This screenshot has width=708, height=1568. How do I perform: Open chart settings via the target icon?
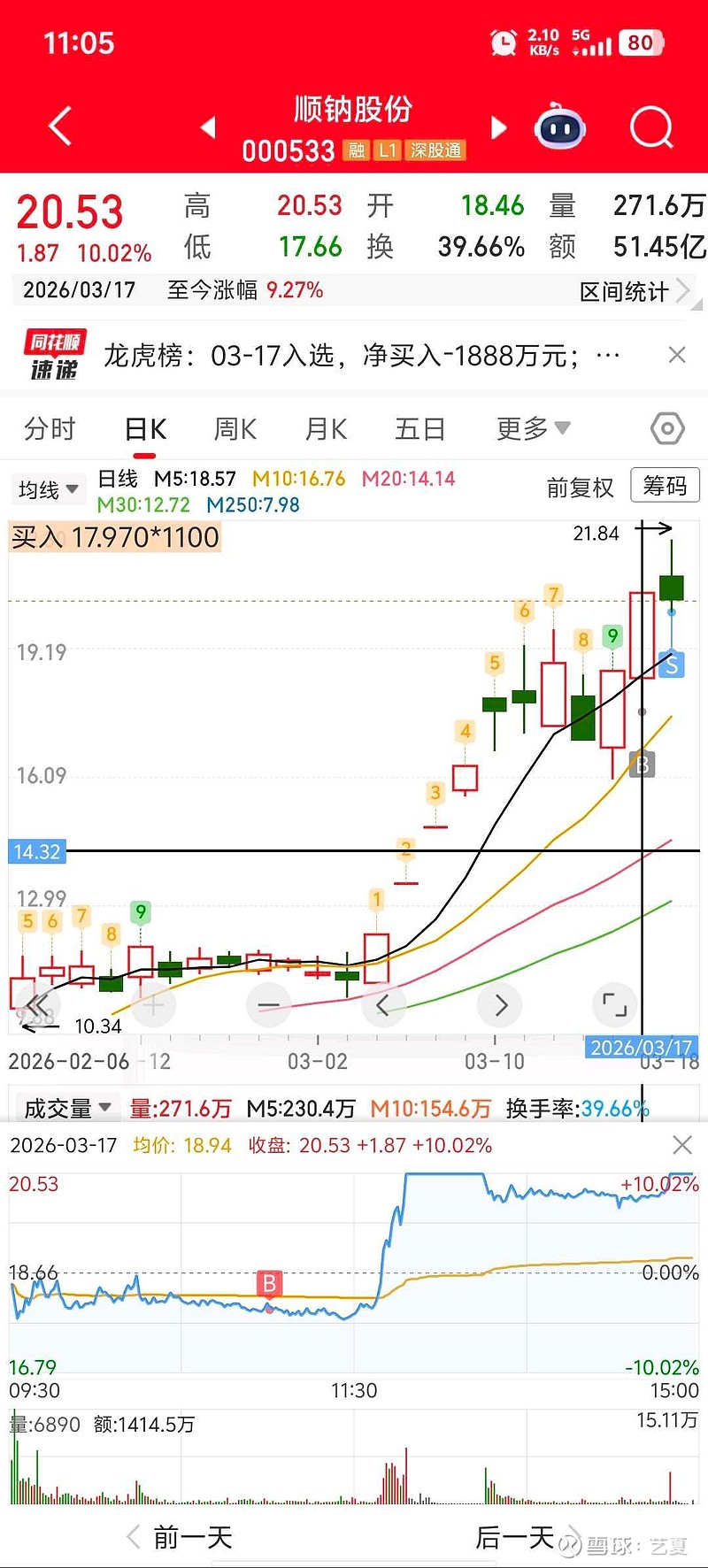click(665, 427)
